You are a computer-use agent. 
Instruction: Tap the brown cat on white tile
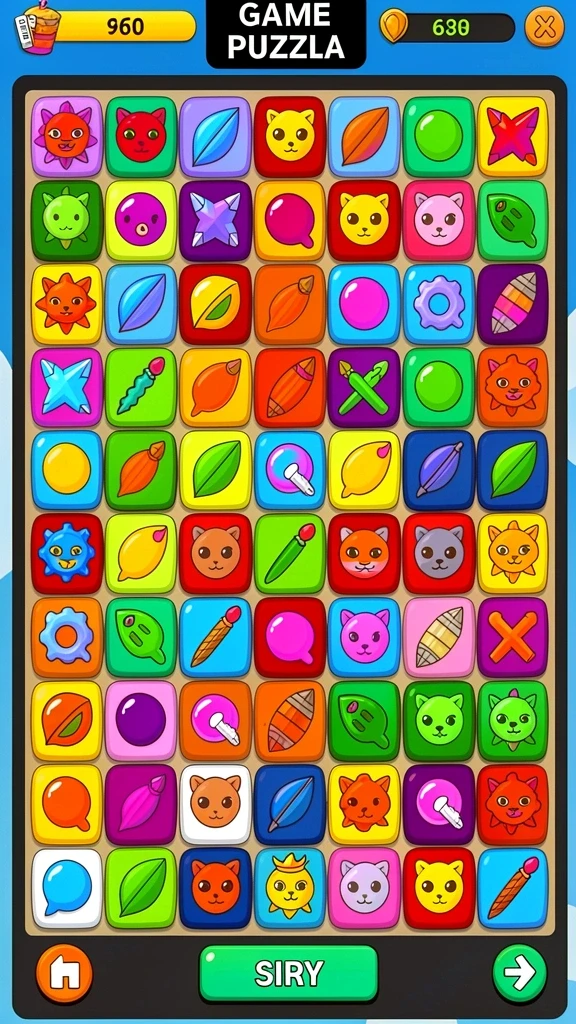[x=216, y=803]
